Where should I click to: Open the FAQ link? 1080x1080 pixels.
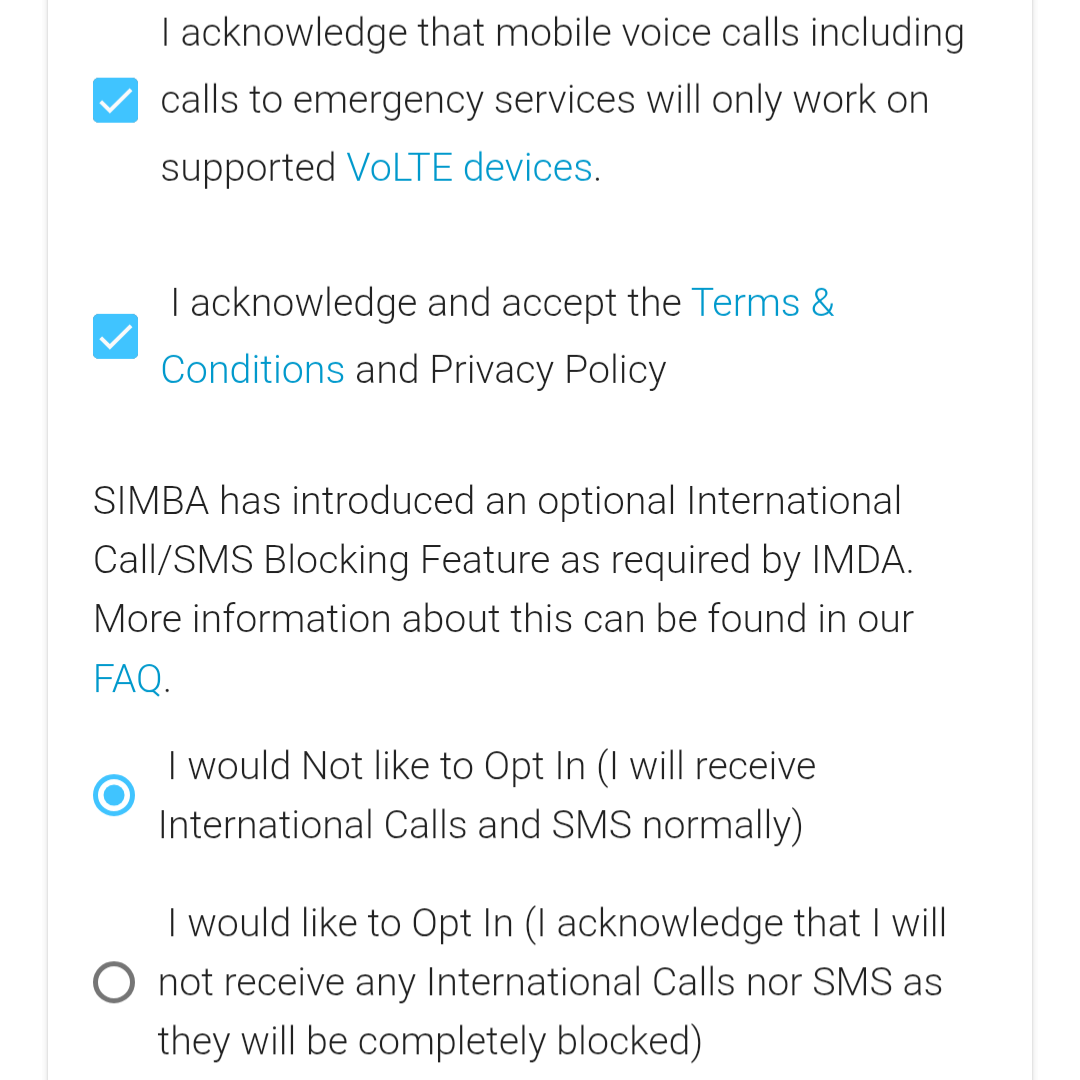(127, 679)
